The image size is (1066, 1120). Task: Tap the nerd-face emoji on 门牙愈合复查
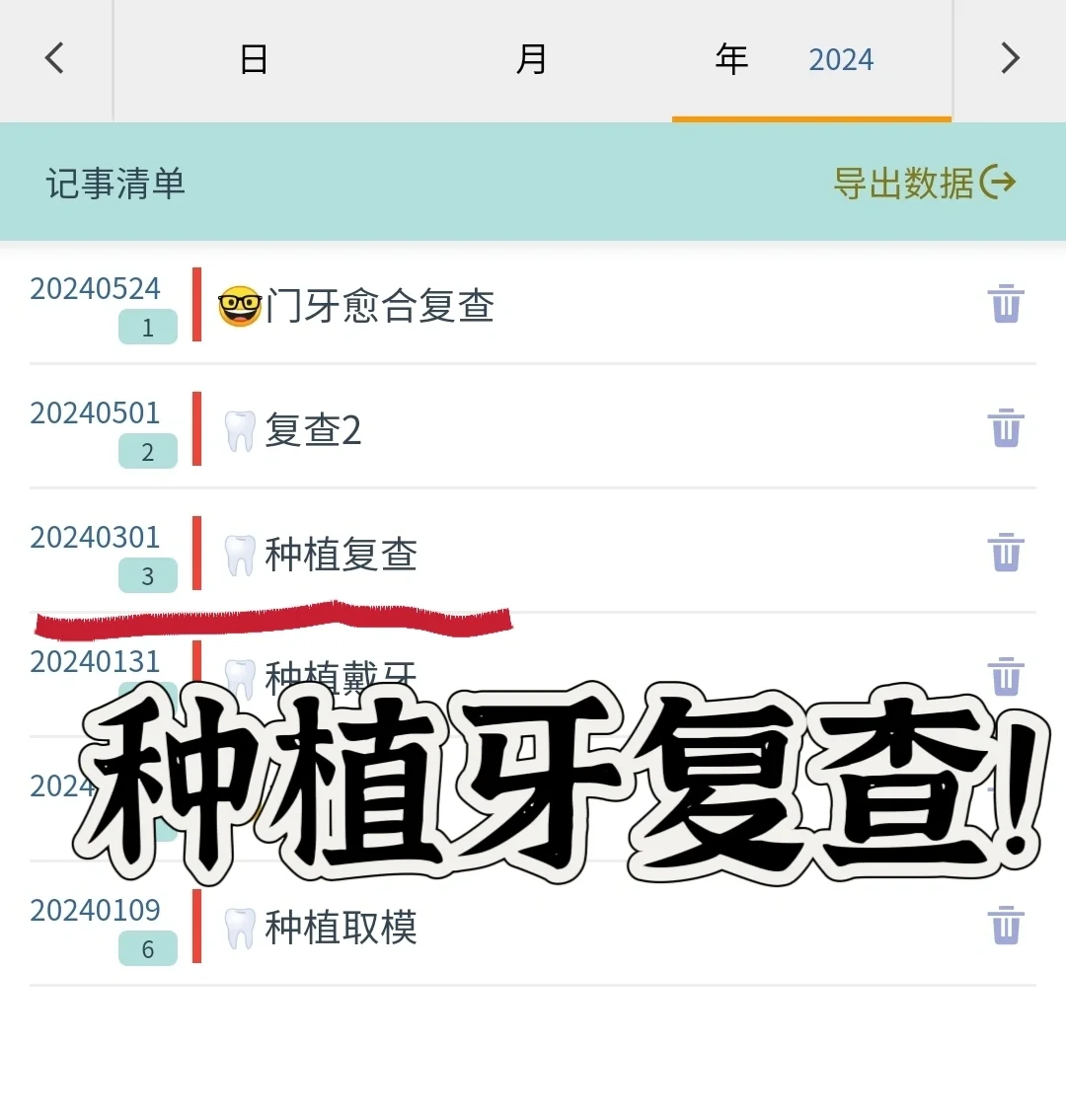point(240,306)
